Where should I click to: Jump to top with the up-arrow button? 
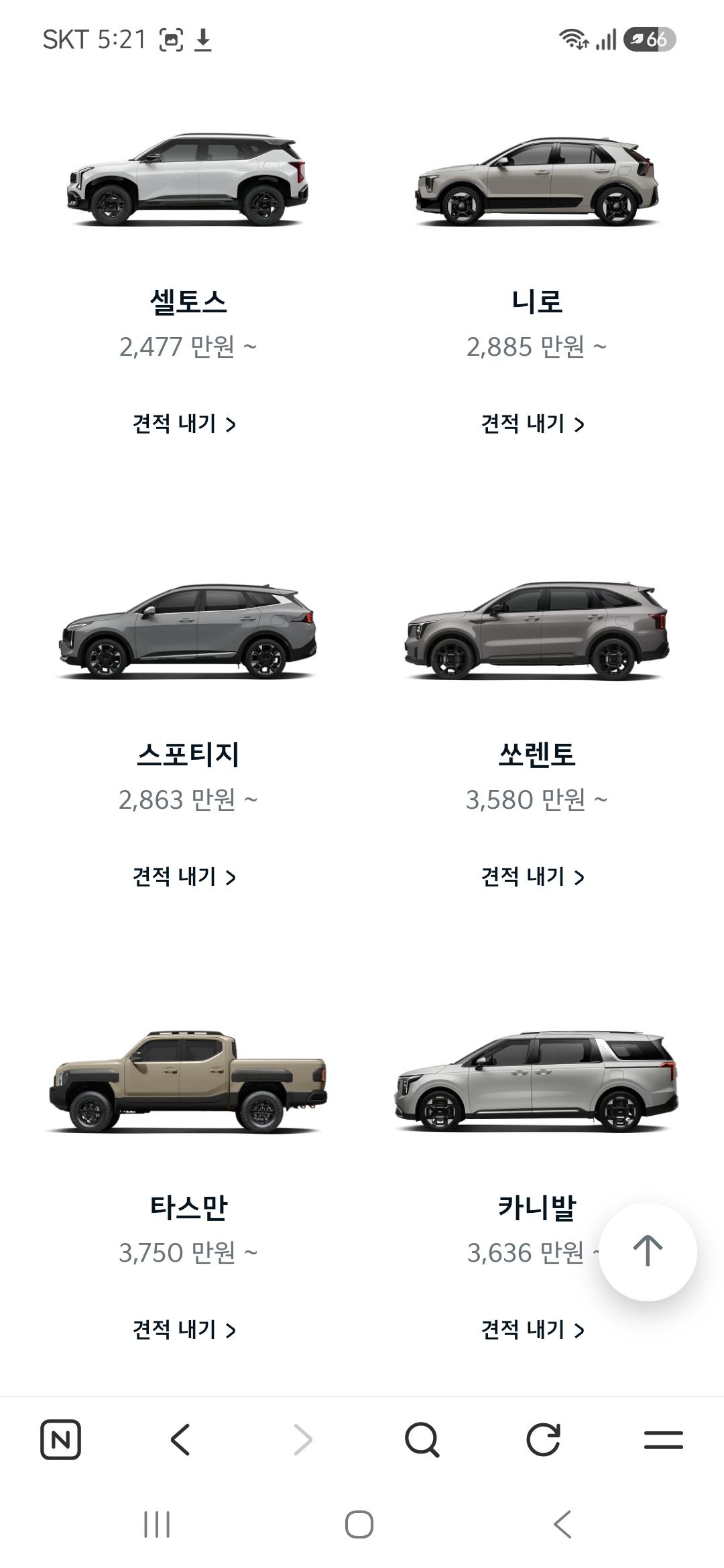(x=648, y=1251)
